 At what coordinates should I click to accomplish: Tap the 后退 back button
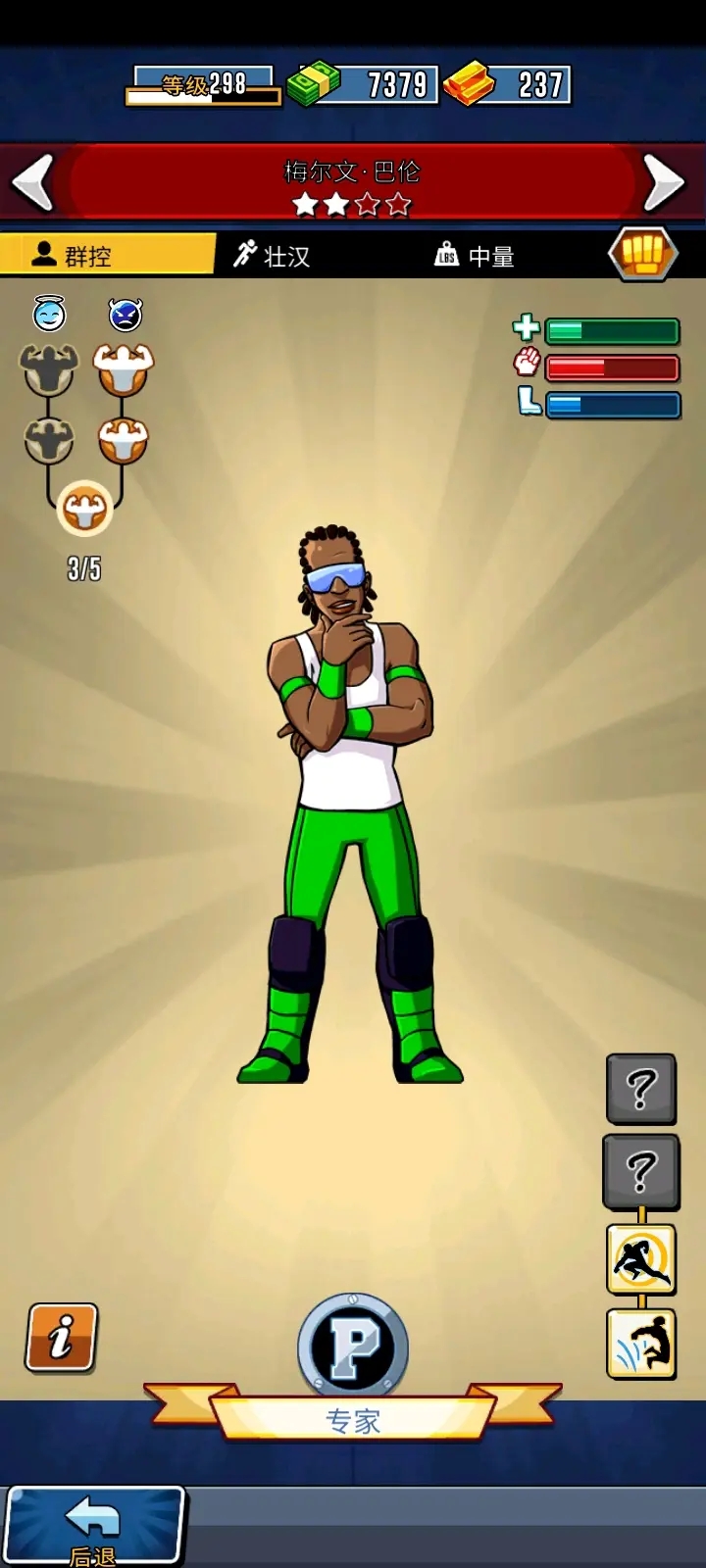click(x=94, y=1525)
